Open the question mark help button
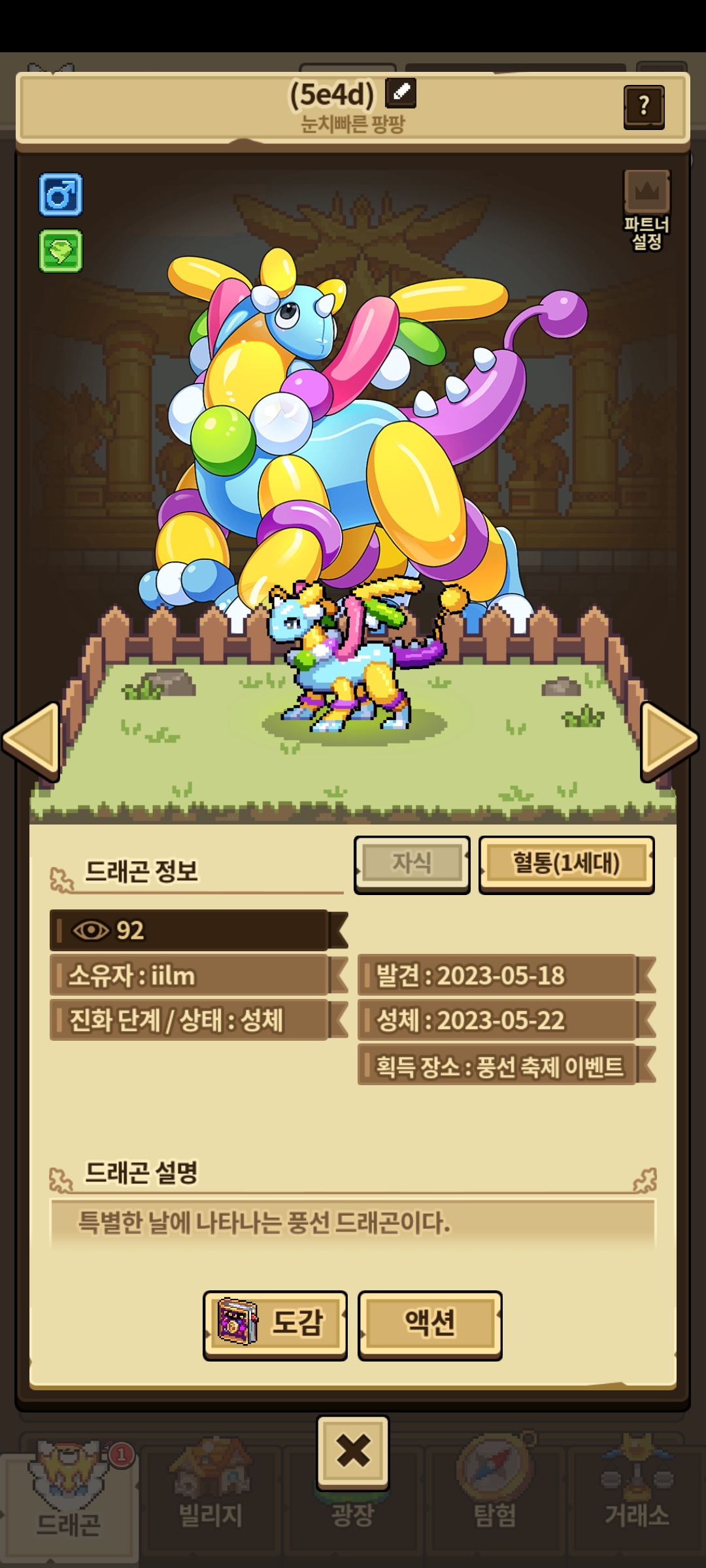 point(644,106)
